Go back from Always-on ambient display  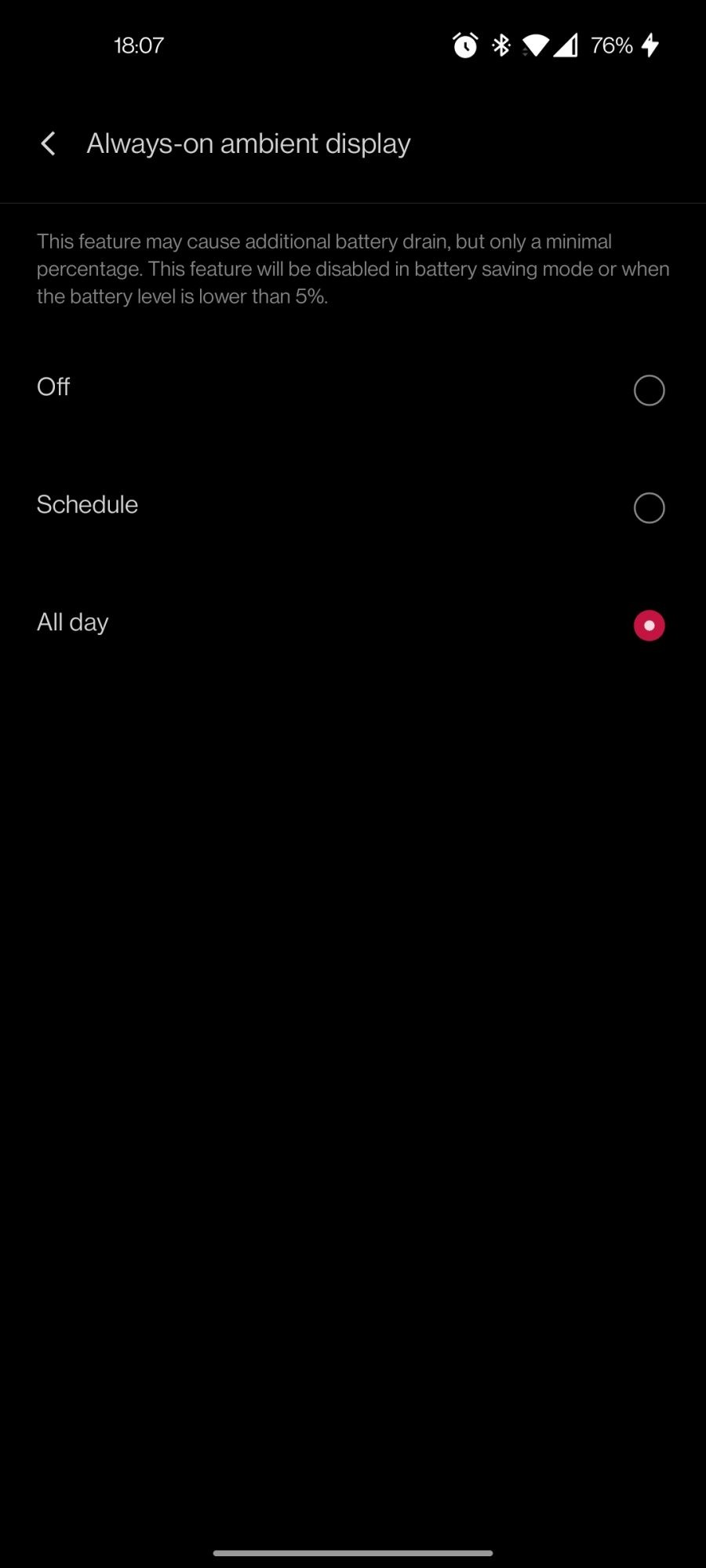[x=48, y=143]
